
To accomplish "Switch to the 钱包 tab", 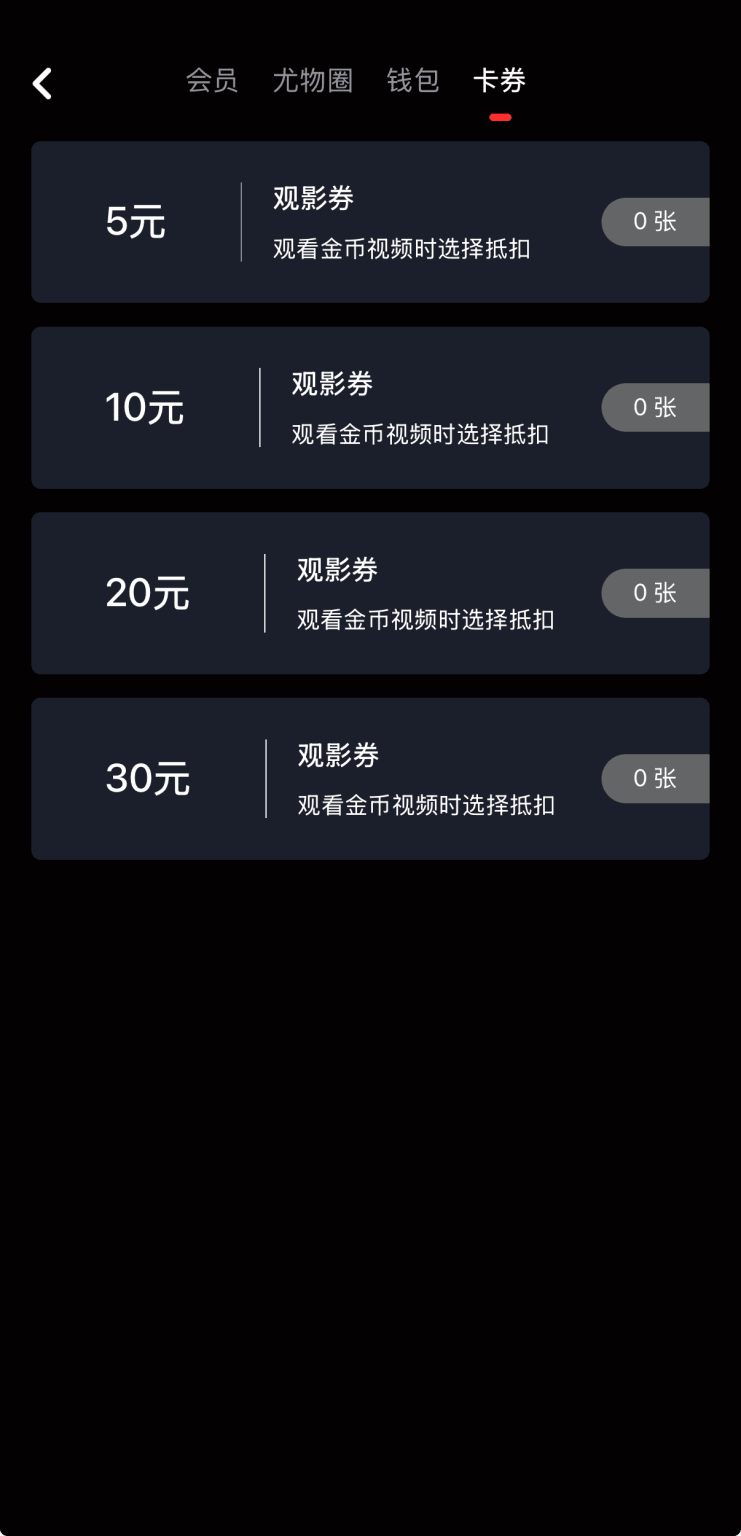I will tap(411, 80).
